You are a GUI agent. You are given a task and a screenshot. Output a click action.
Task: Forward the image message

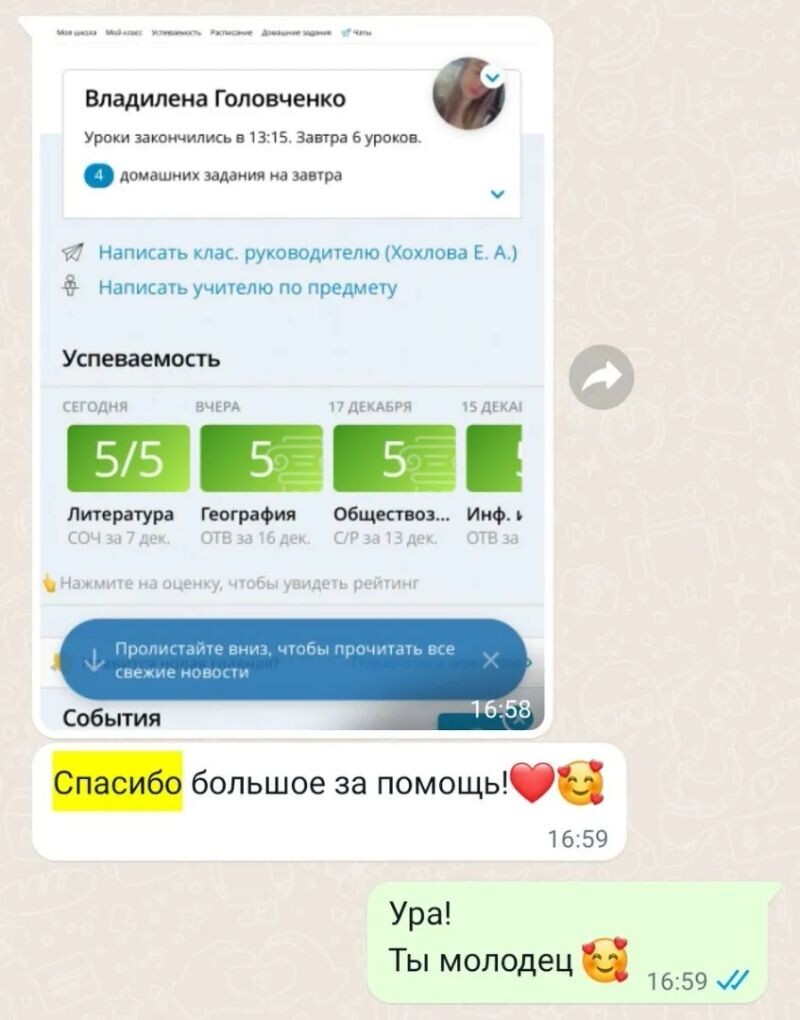click(x=601, y=377)
